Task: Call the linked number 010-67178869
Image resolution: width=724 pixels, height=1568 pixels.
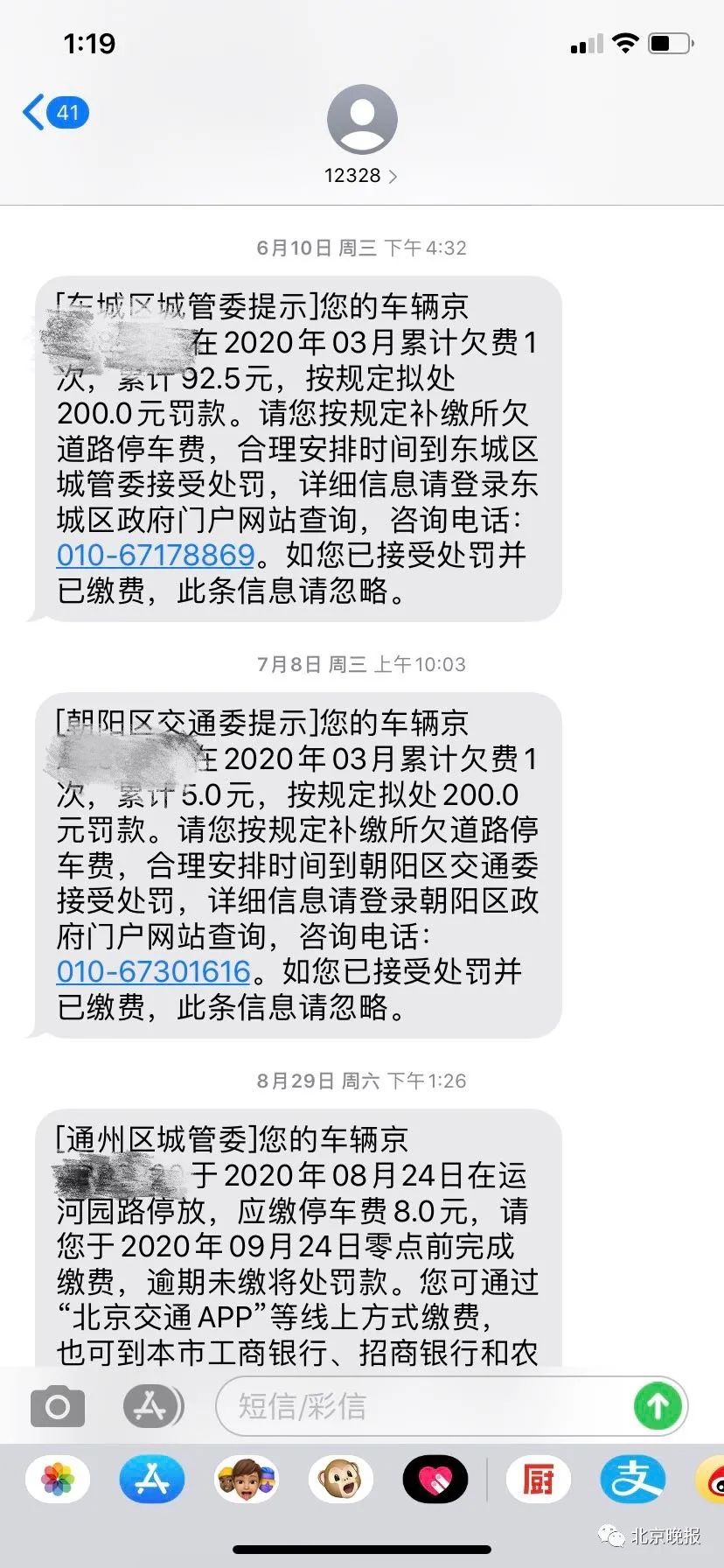Action: 156,555
